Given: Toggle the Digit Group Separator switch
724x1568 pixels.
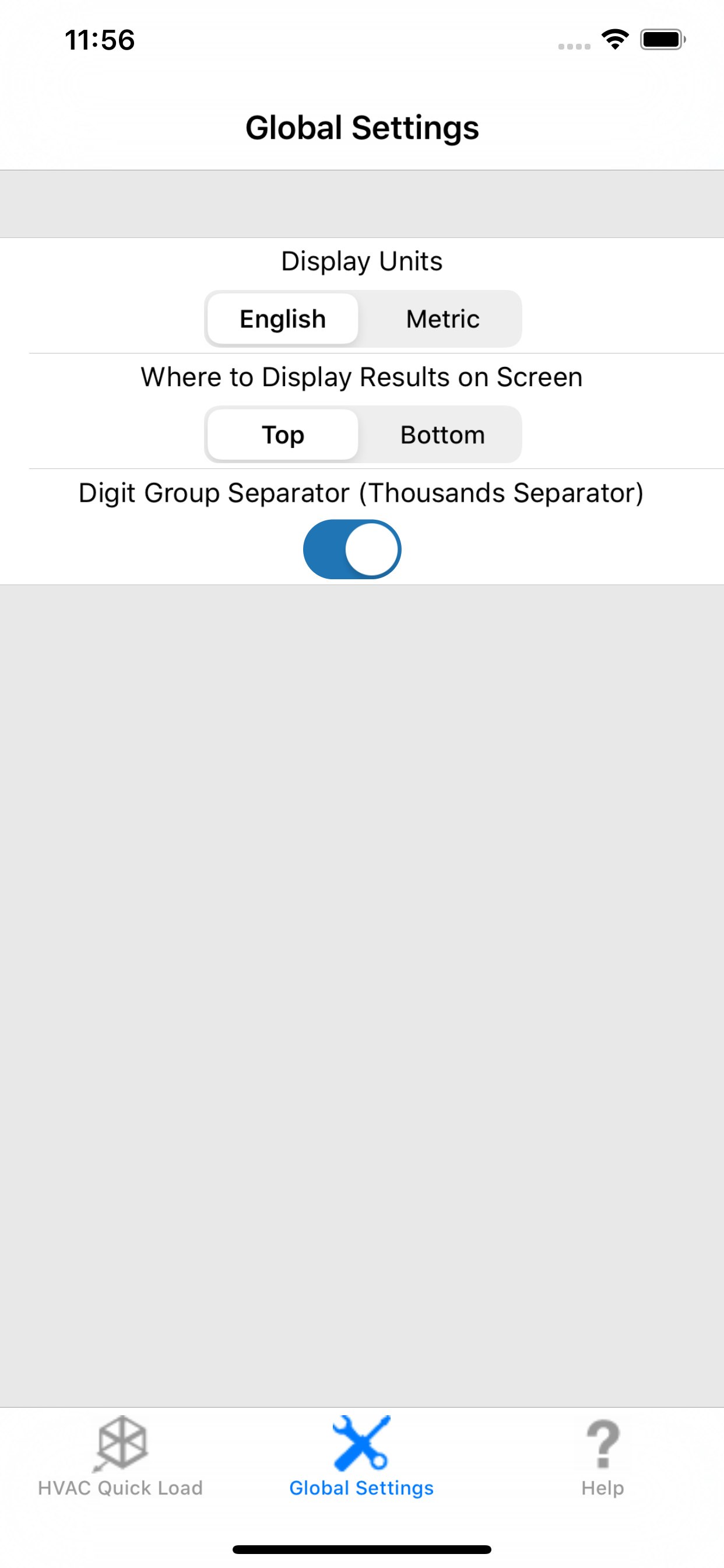Looking at the screenshot, I should 352,549.
